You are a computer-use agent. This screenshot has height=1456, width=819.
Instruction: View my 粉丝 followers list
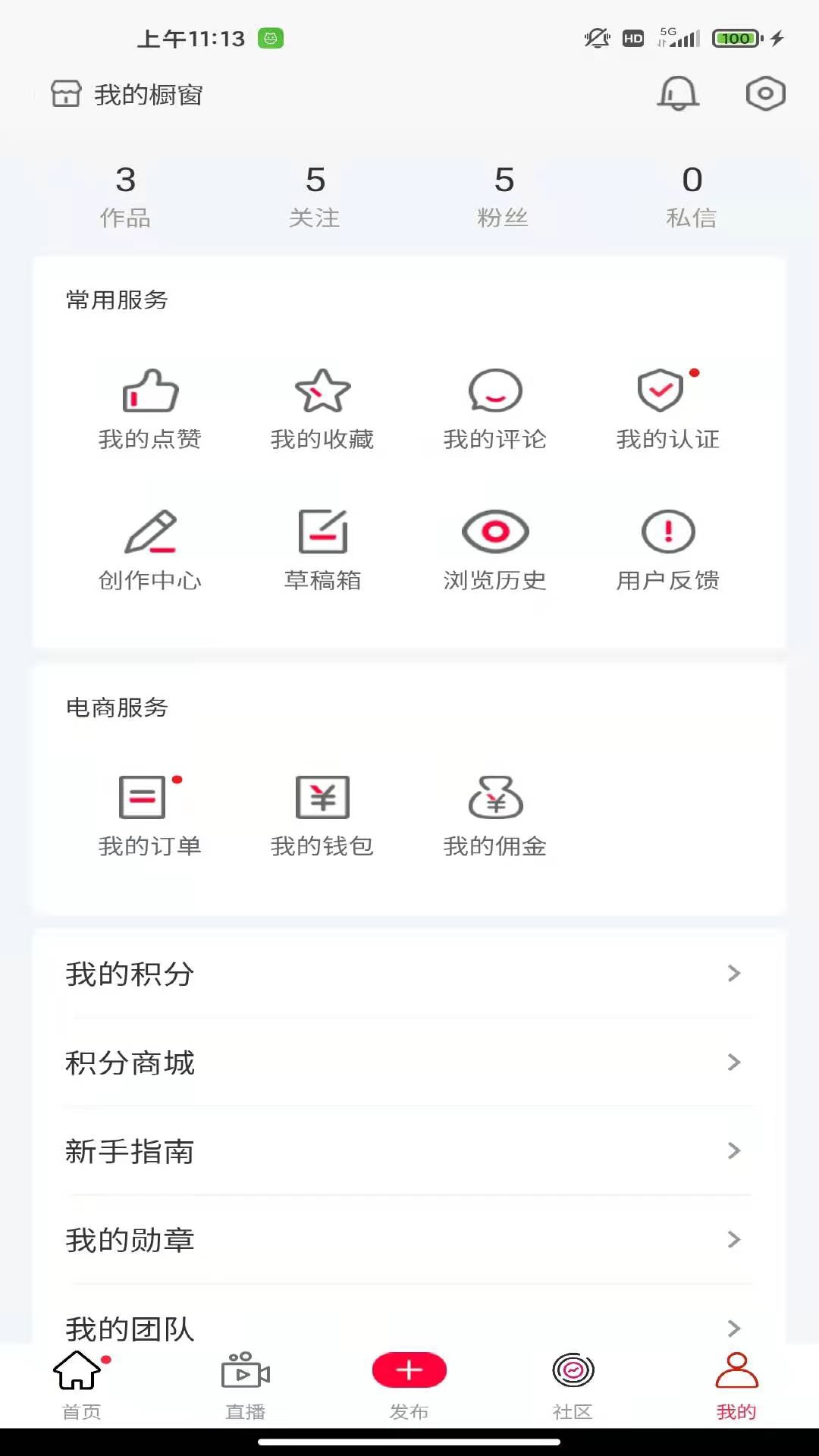[x=503, y=196]
